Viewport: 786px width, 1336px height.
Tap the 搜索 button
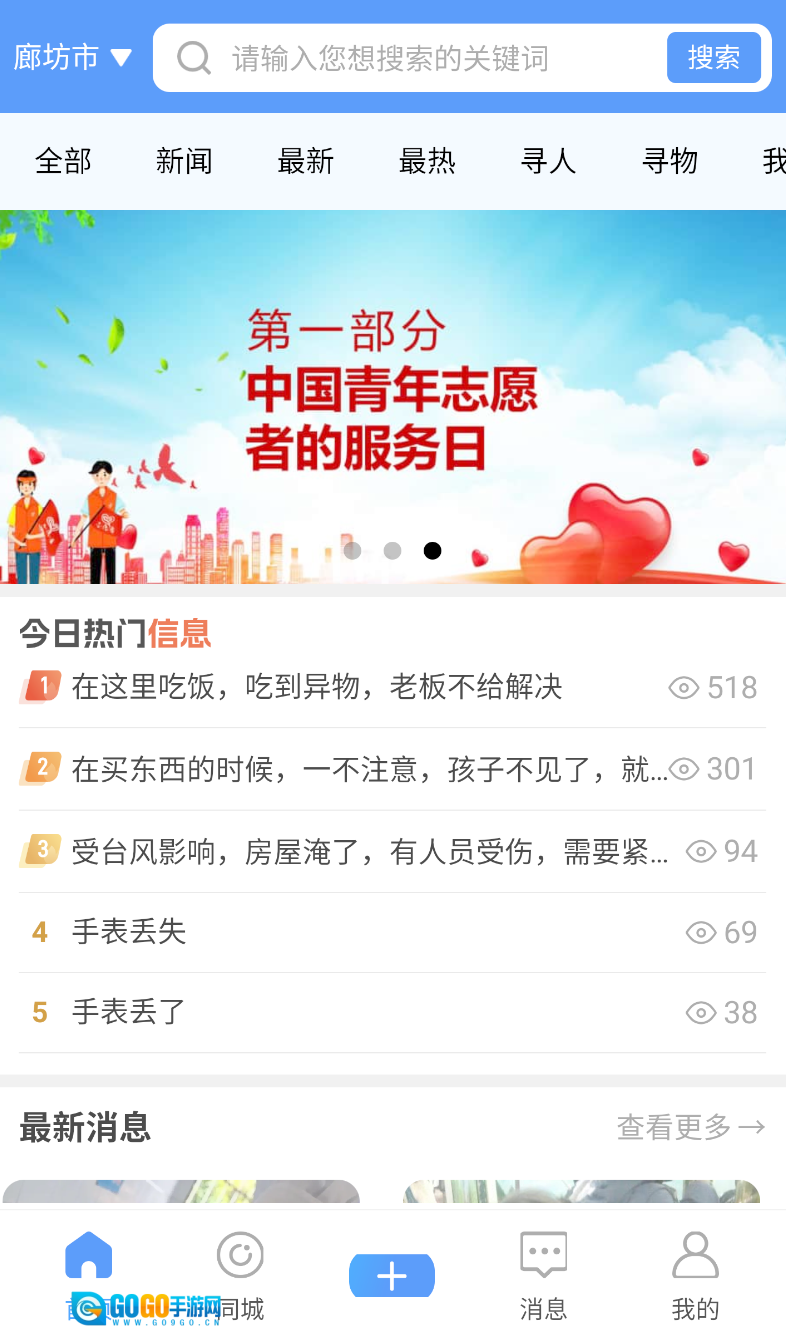[713, 58]
